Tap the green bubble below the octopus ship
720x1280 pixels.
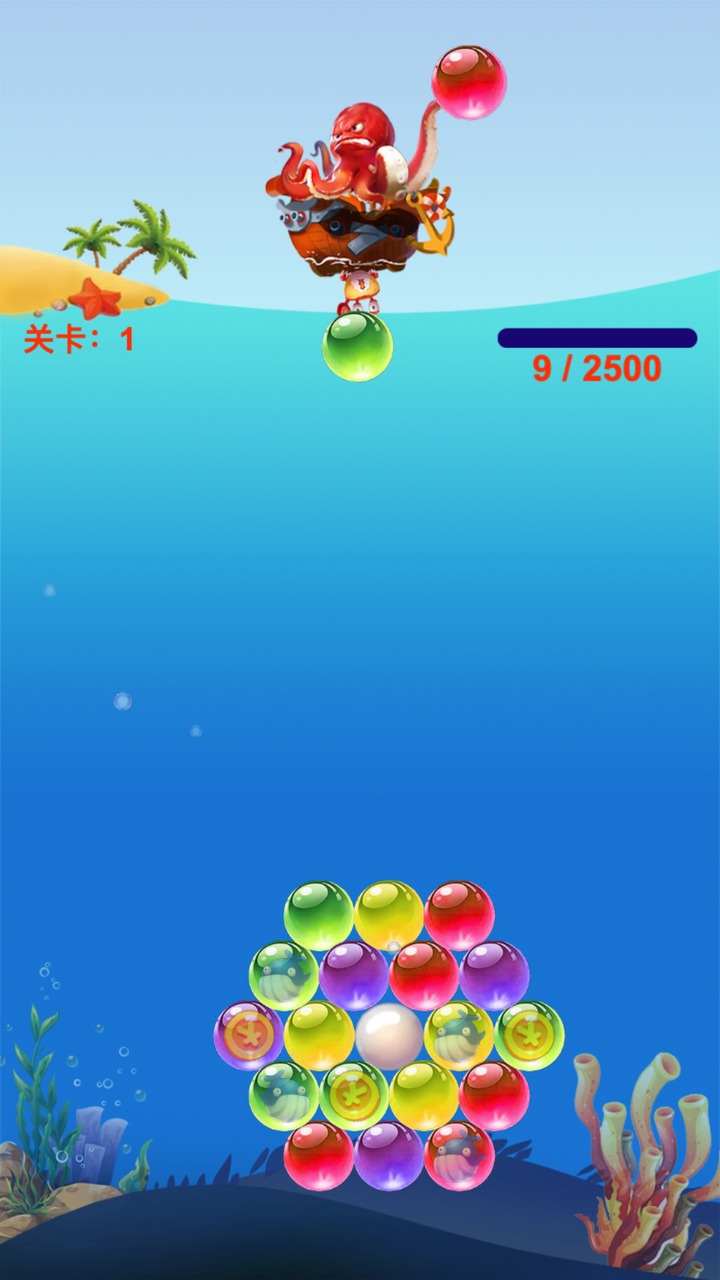tap(357, 346)
